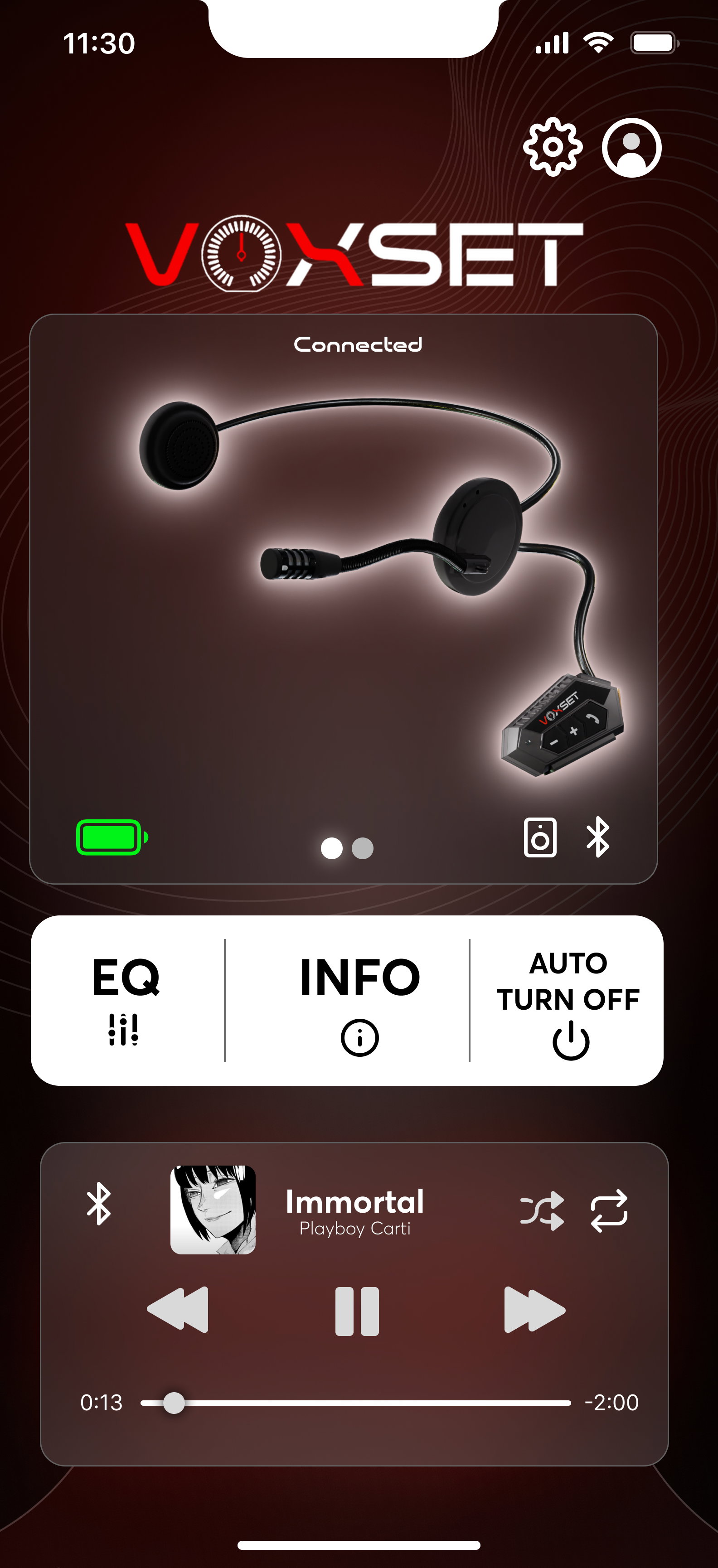The width and height of the screenshot is (718, 1568).
Task: Open the settings gear
Action: click(x=553, y=147)
